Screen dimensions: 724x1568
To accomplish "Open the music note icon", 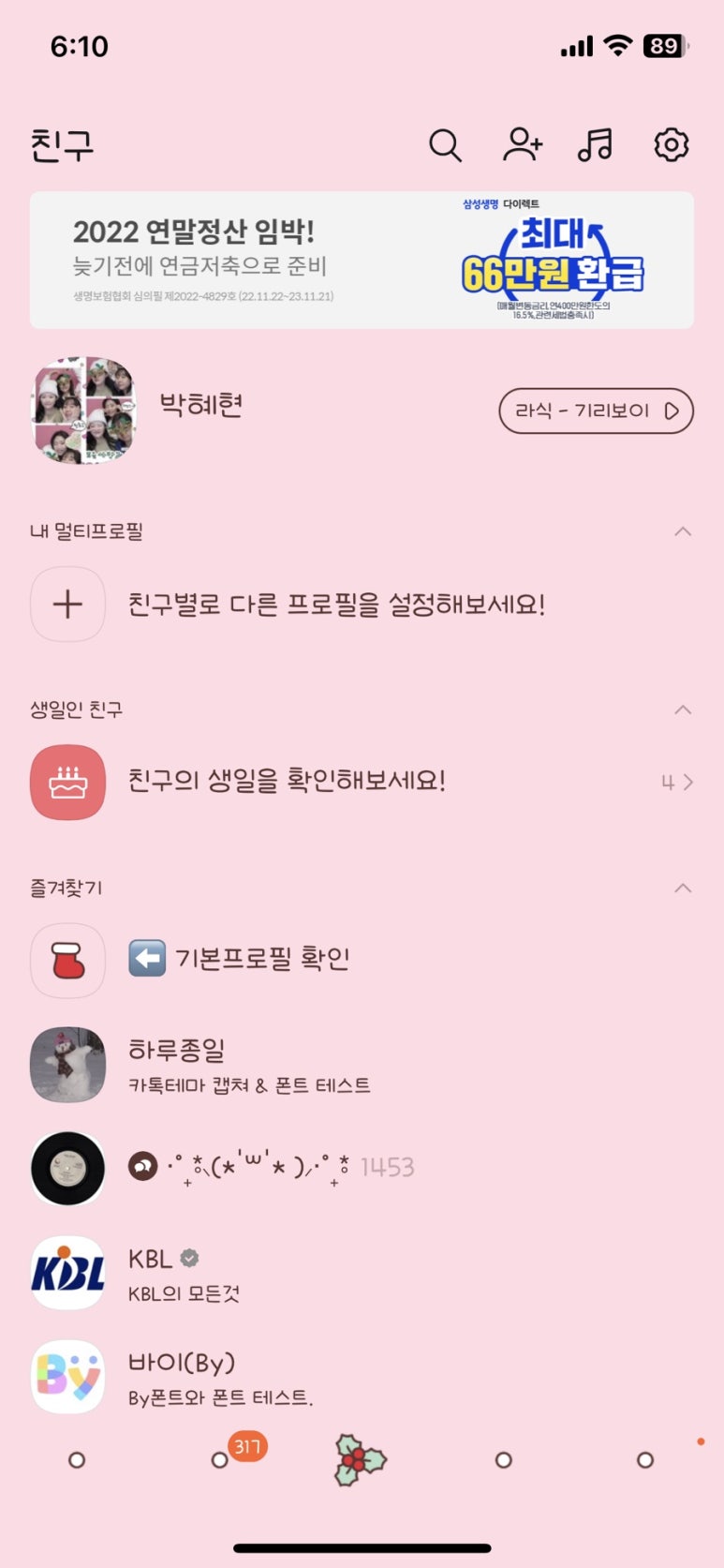I will [x=595, y=145].
